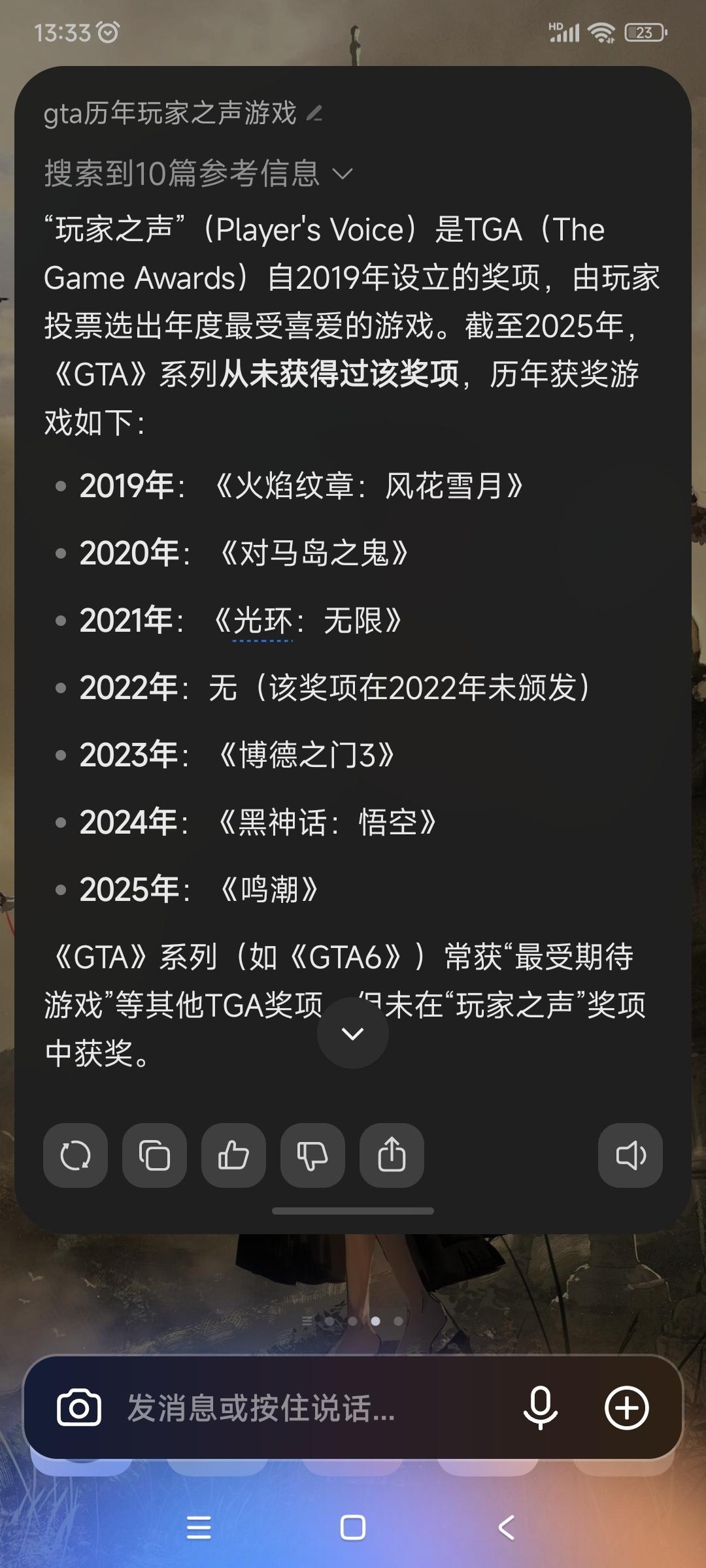Copy the answer text
Viewport: 706px width, 1568px height.
(154, 1155)
